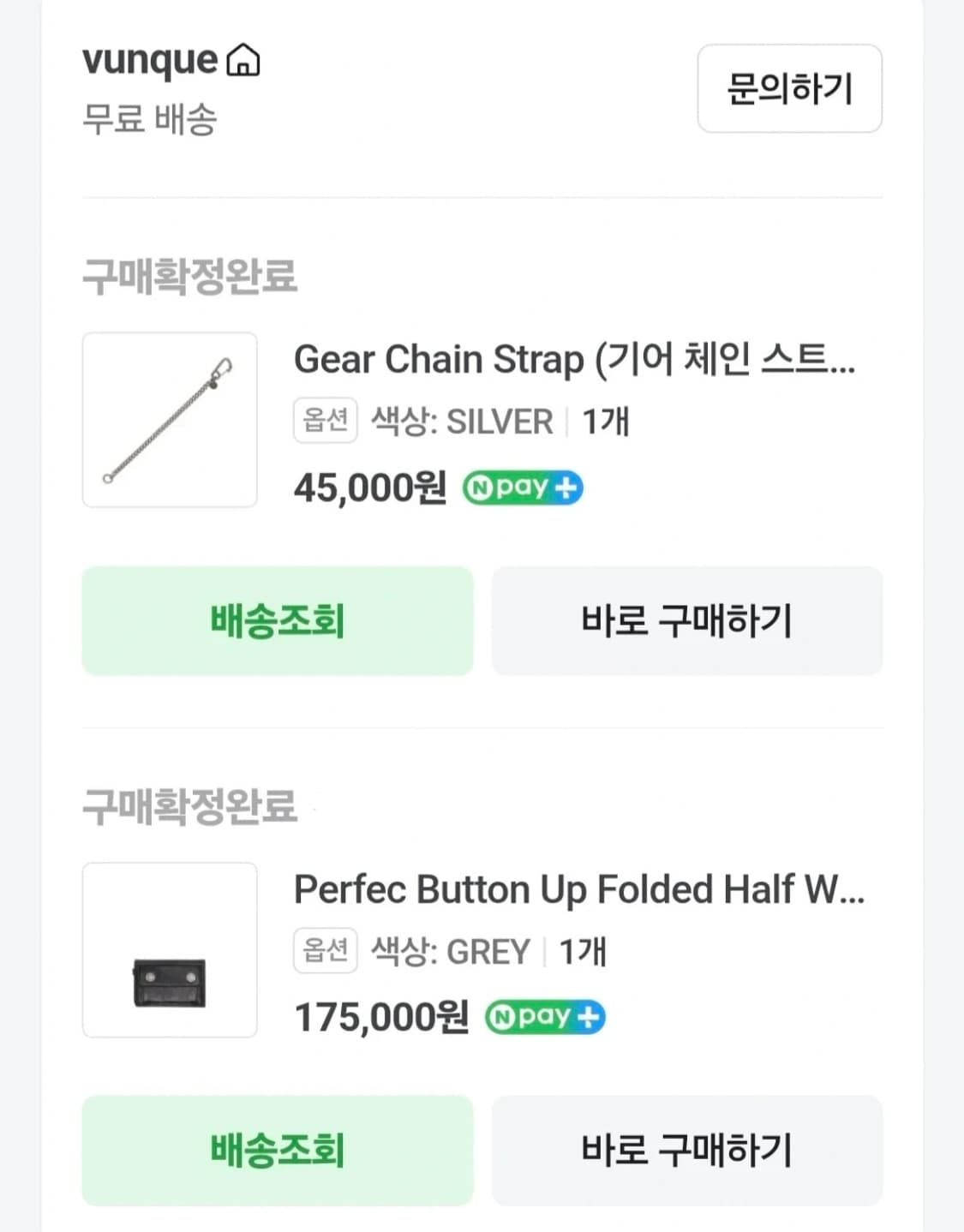This screenshot has width=964, height=1232.
Task: Click 배송조회 for the Gear Chain Strap
Action: pos(278,620)
